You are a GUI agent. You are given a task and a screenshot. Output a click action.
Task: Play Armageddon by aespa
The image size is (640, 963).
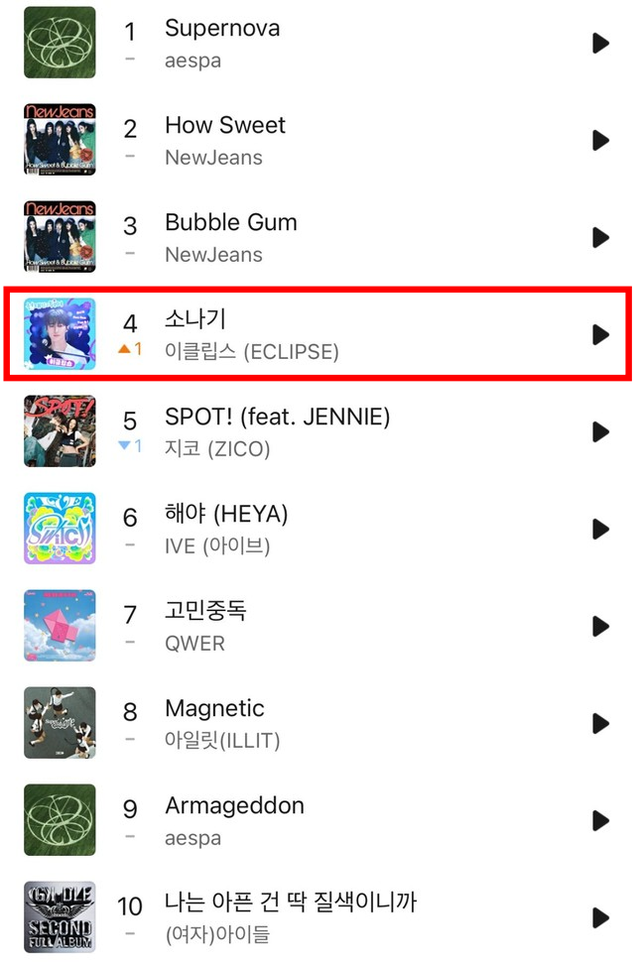[x=600, y=820]
